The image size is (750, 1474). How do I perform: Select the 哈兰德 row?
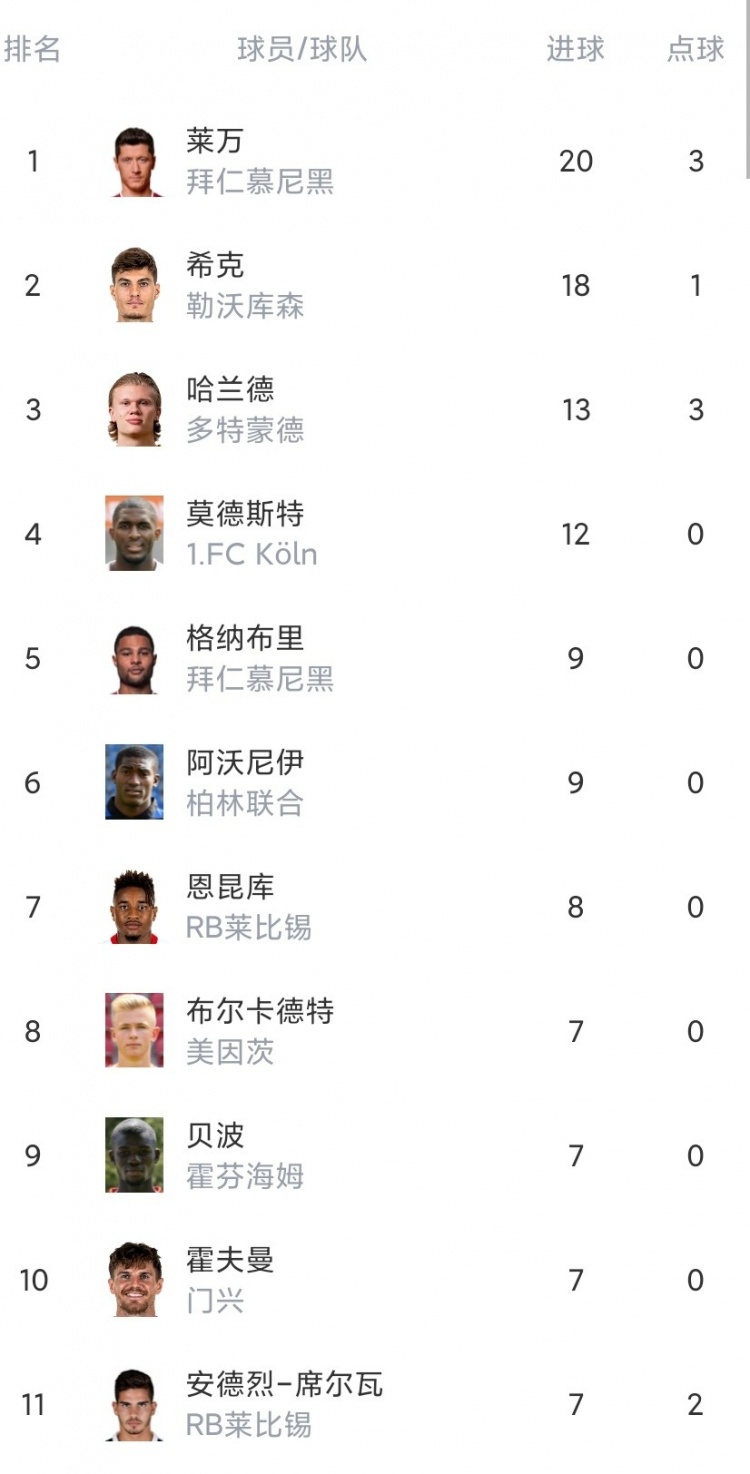click(x=375, y=410)
